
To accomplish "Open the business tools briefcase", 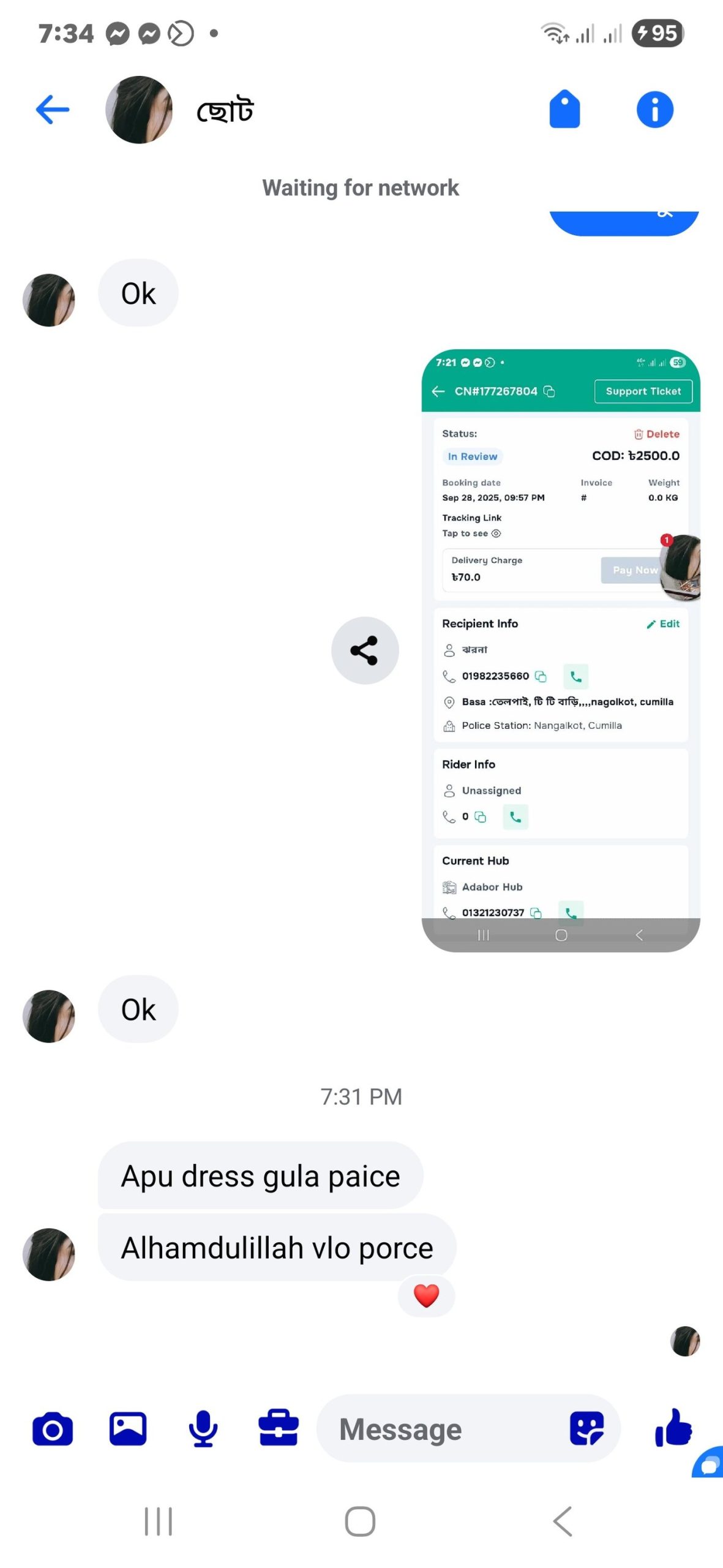I will [279, 1430].
